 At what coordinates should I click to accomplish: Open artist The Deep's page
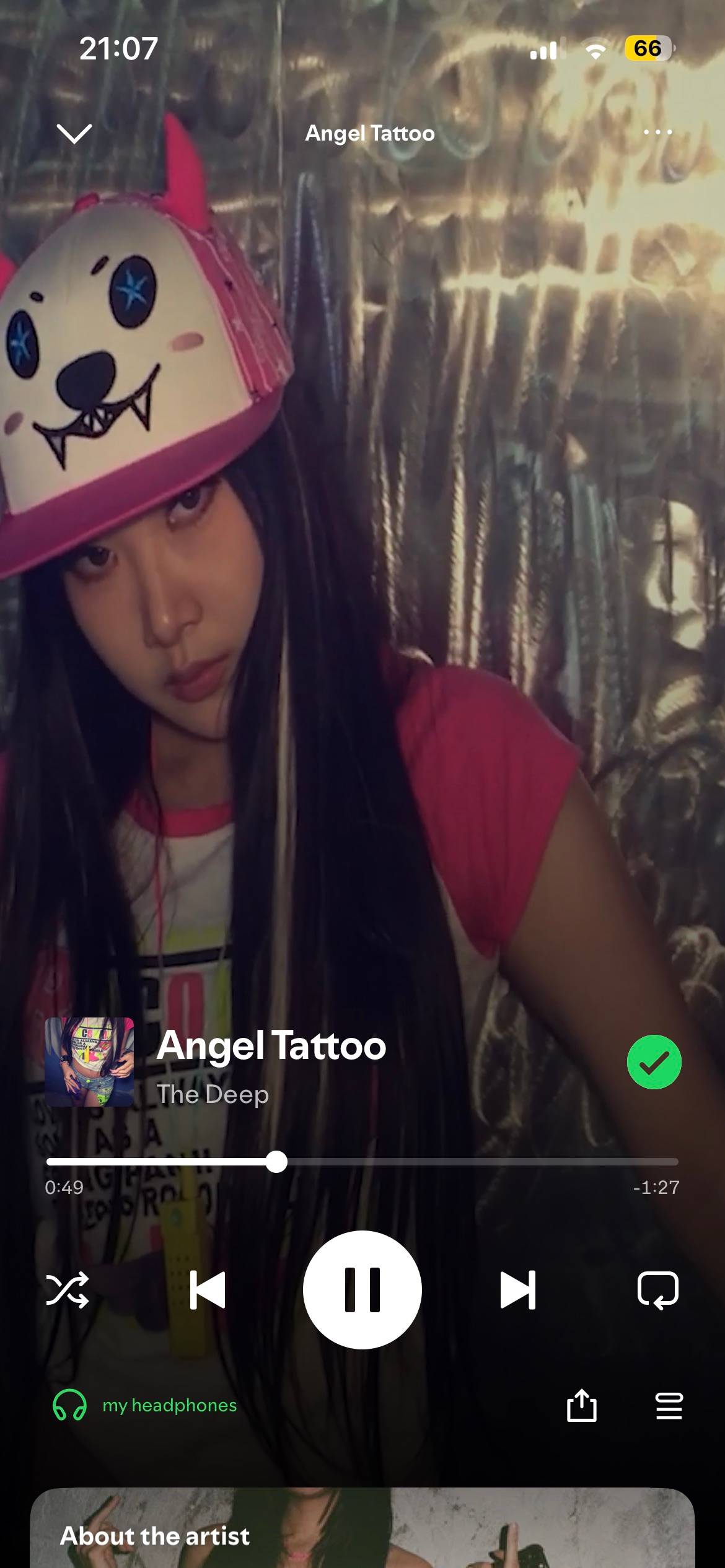click(213, 1095)
